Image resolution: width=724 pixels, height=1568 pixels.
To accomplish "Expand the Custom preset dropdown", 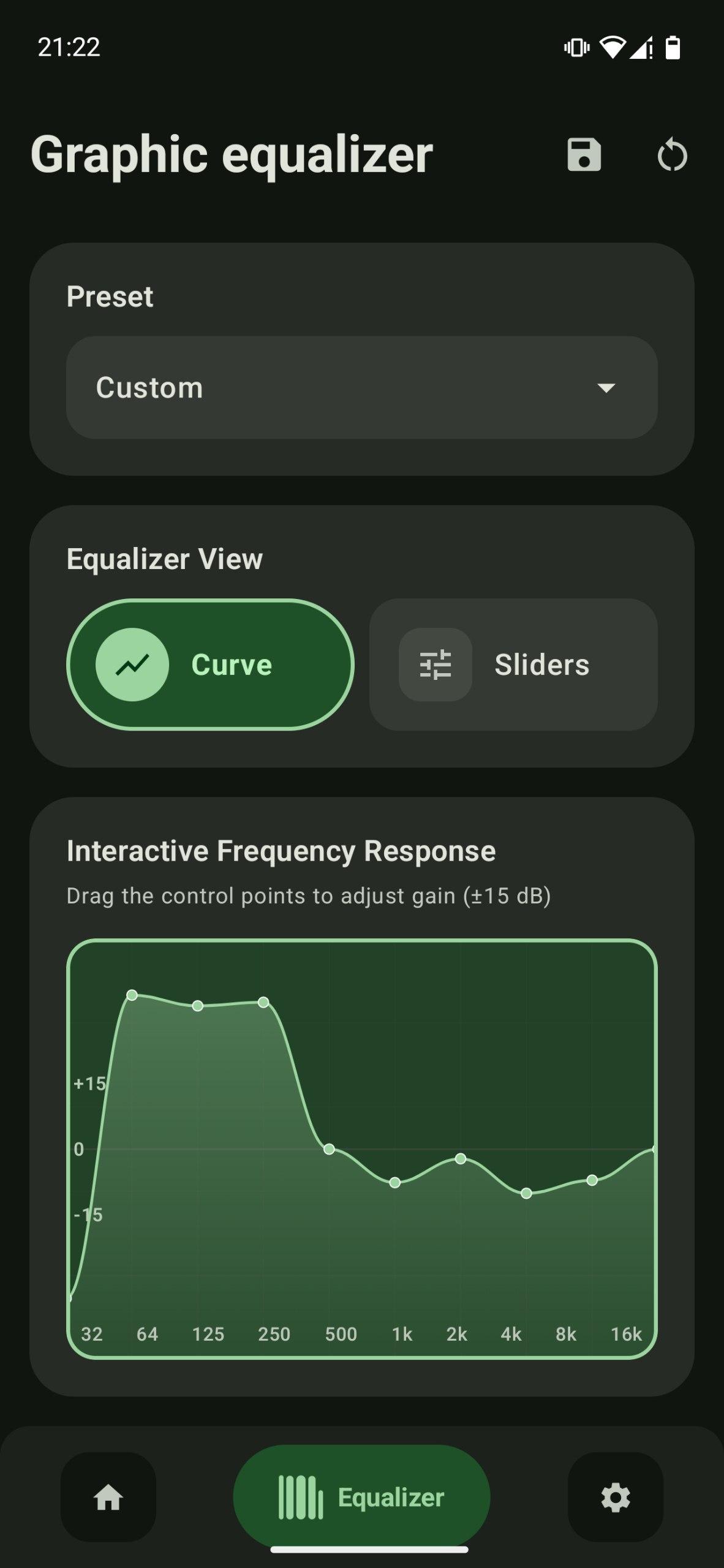I will pos(361,387).
